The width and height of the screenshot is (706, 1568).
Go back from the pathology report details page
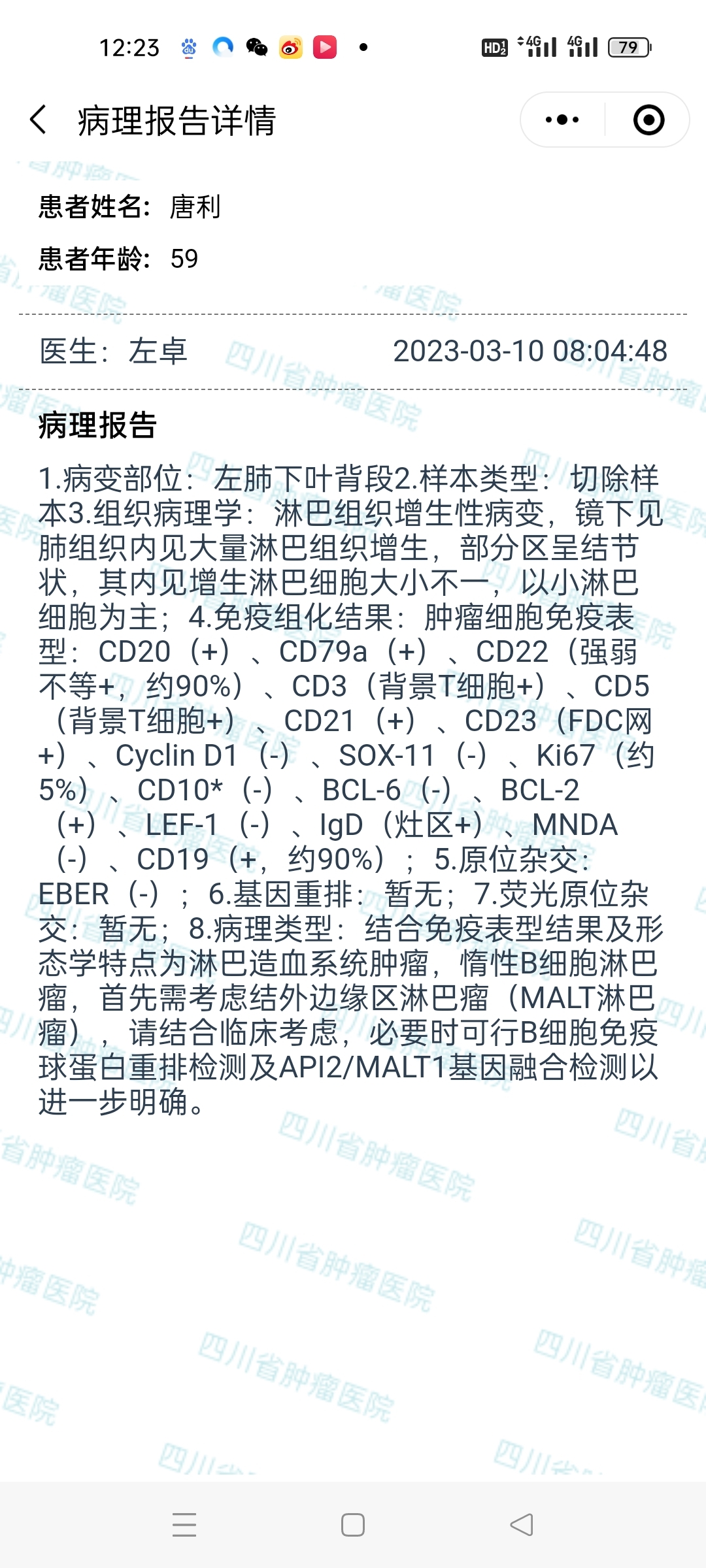click(39, 120)
